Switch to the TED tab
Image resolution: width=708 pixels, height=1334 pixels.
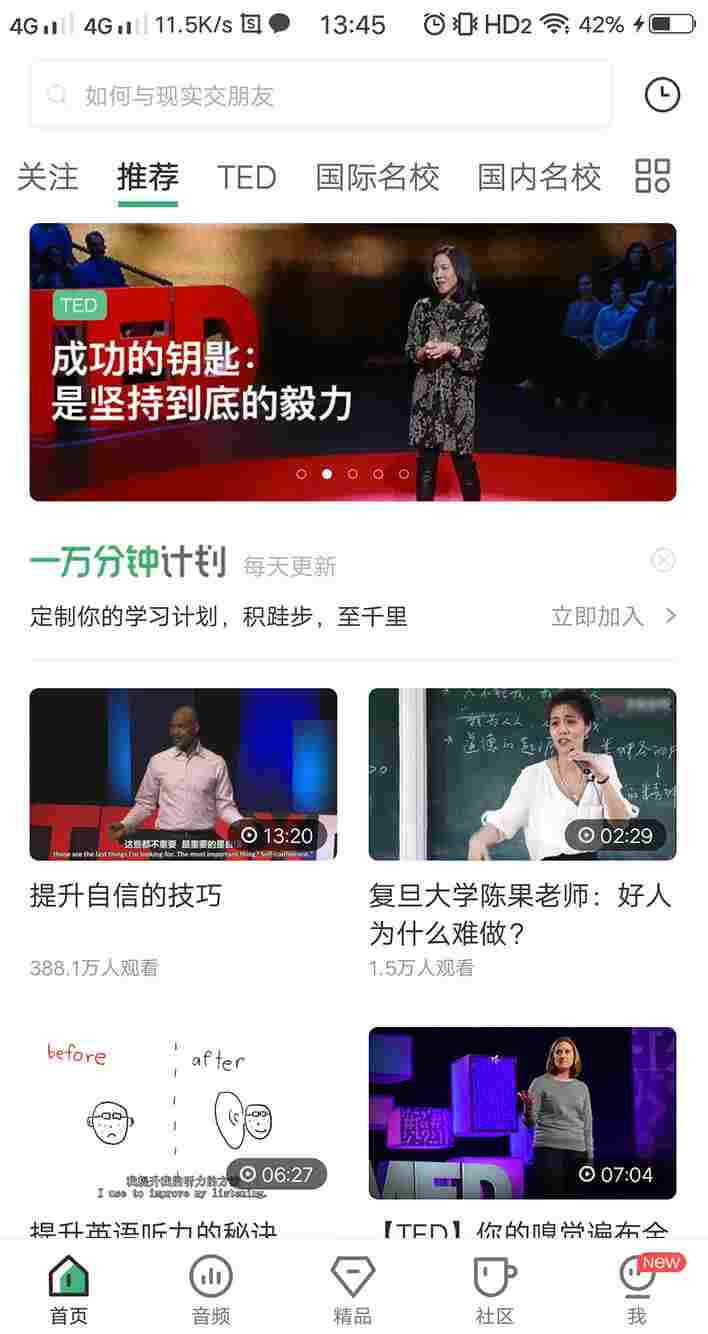click(x=246, y=177)
